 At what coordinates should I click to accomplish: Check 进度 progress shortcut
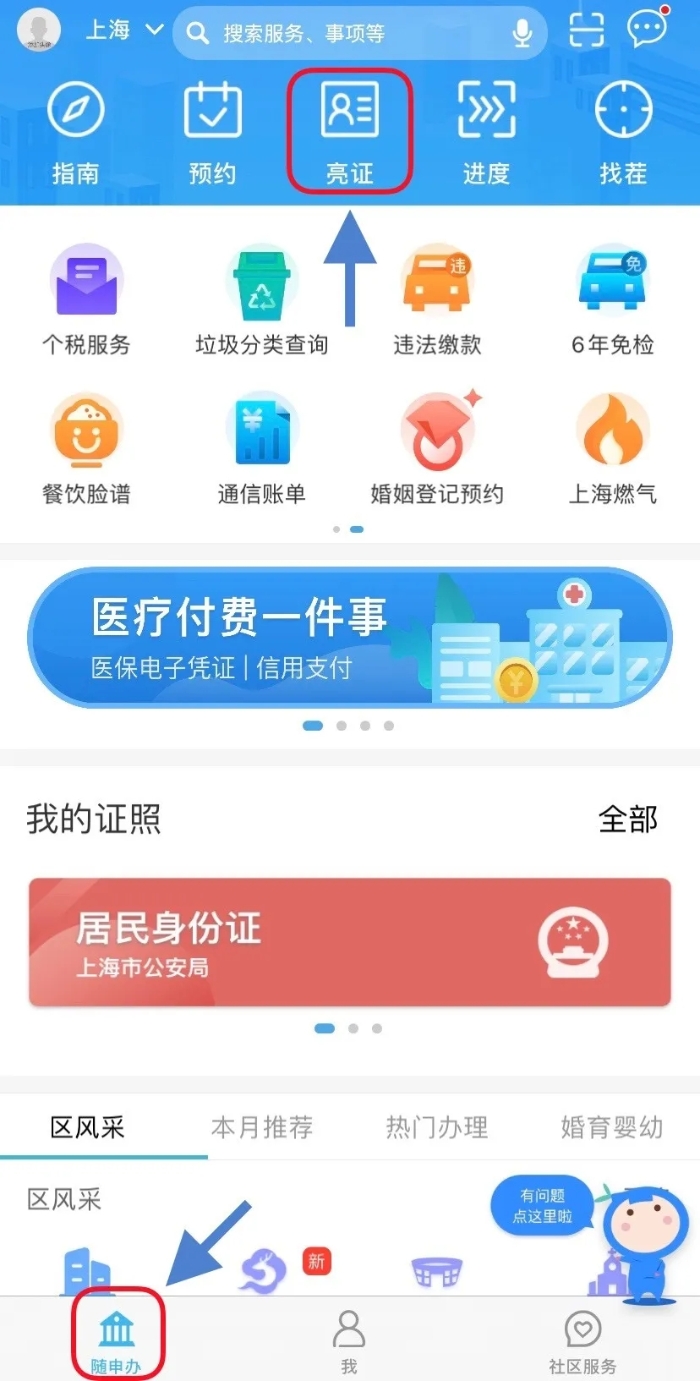coord(486,130)
